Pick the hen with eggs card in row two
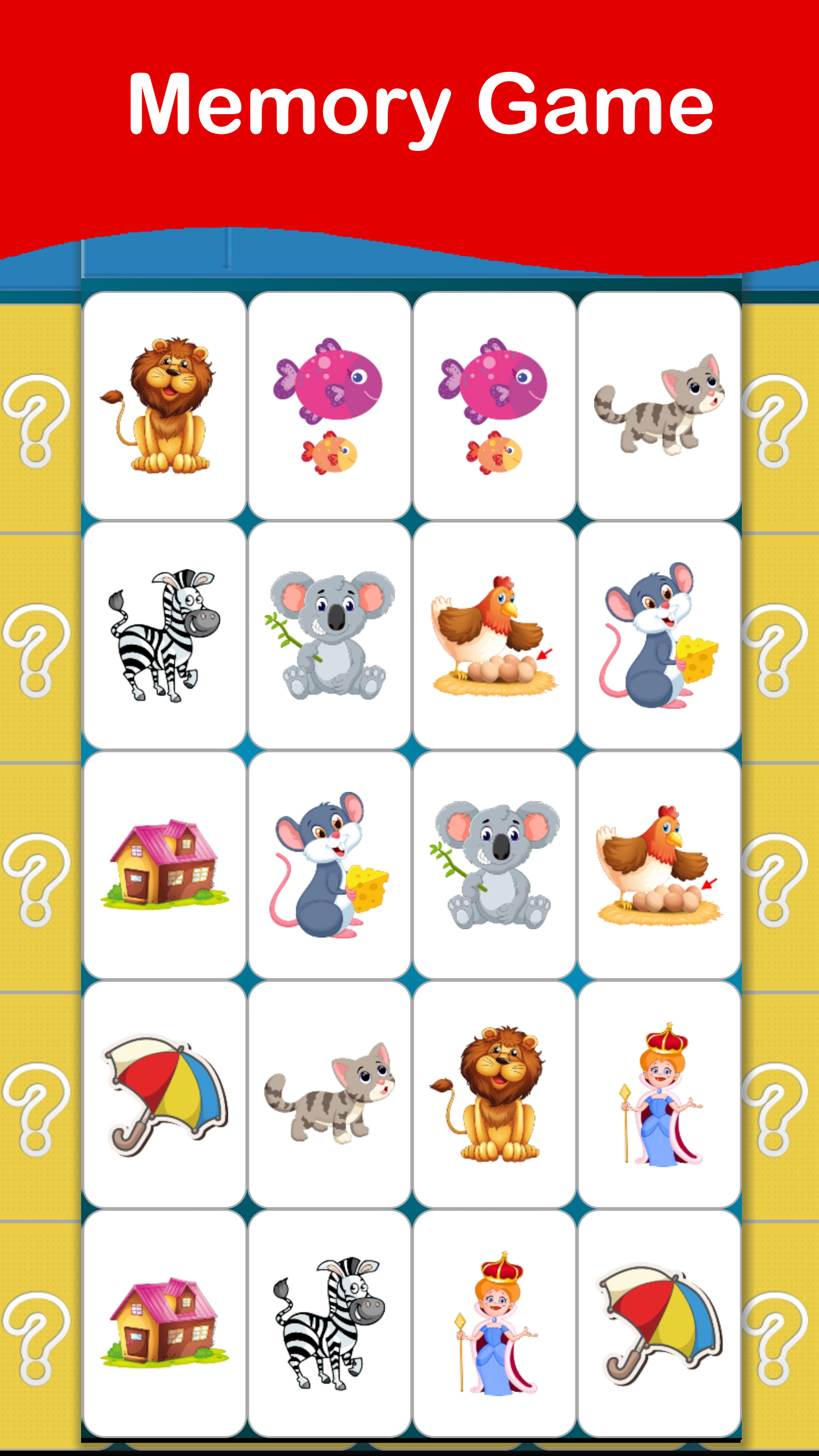 [x=494, y=636]
